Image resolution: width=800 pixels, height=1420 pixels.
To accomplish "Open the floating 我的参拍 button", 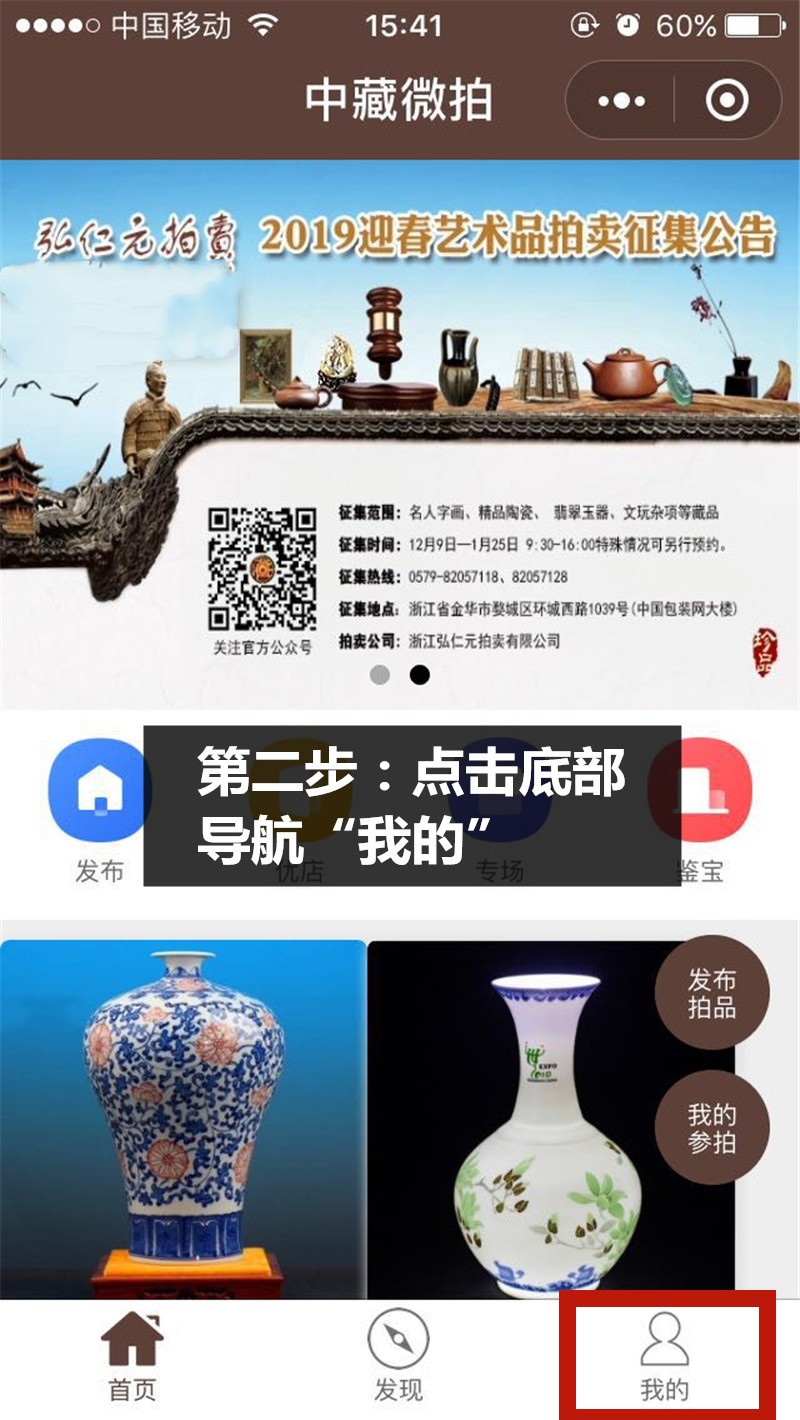I will (x=712, y=1128).
